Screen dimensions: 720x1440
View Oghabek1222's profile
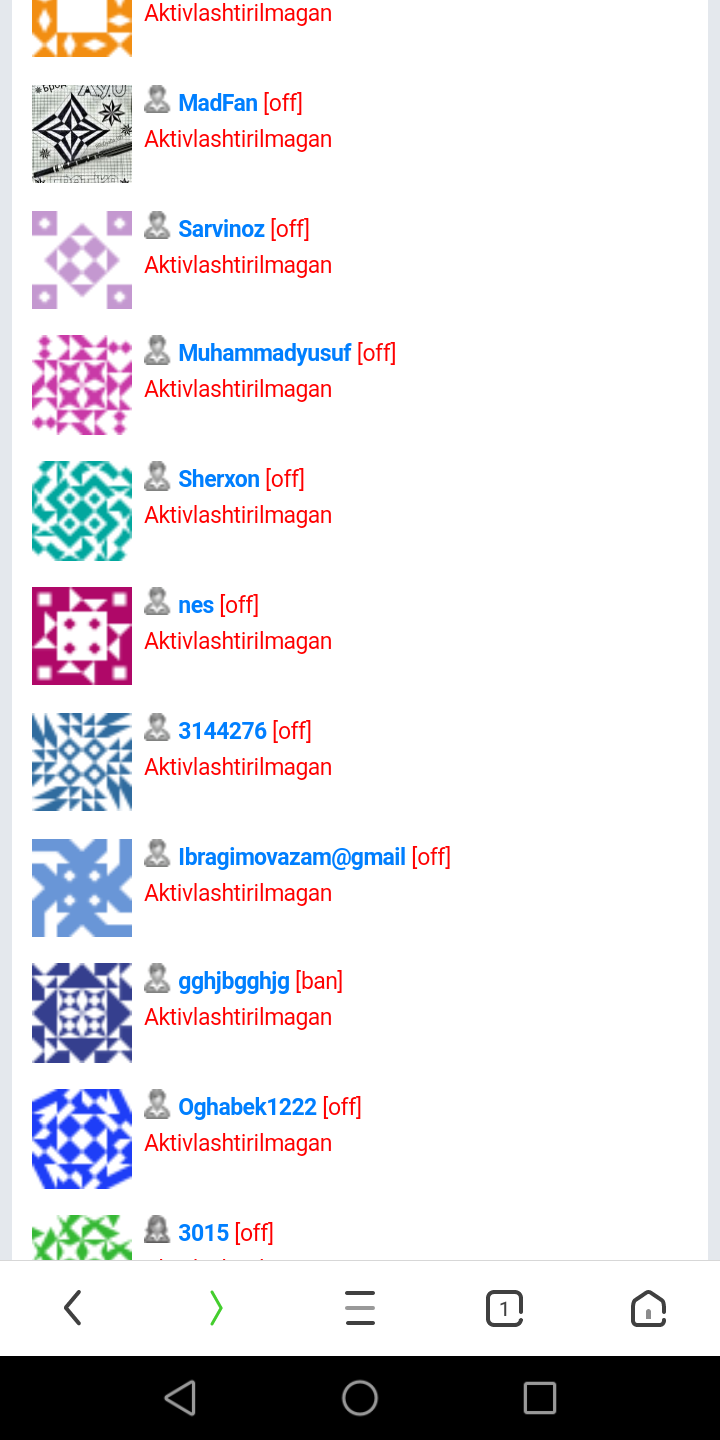pos(247,1107)
